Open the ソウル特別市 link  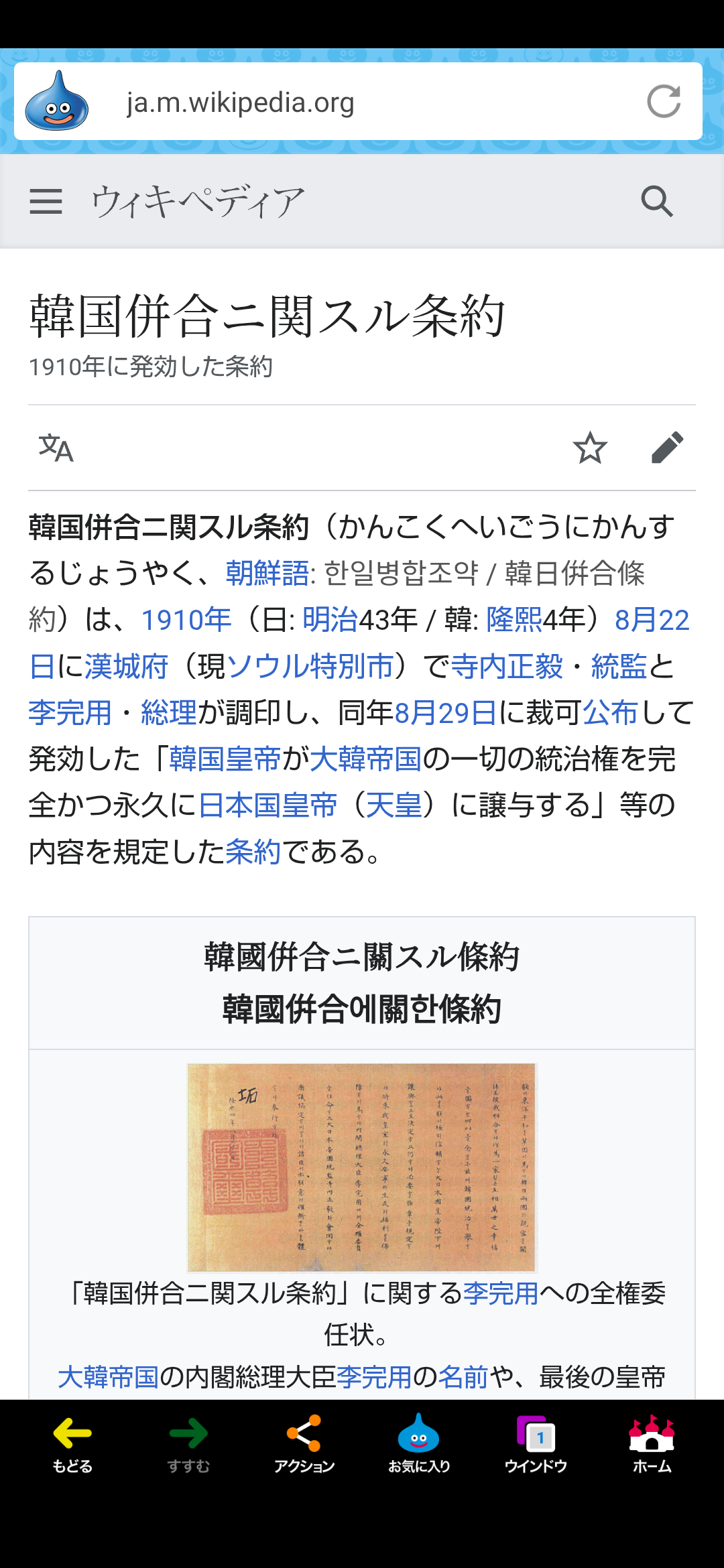pos(310,666)
